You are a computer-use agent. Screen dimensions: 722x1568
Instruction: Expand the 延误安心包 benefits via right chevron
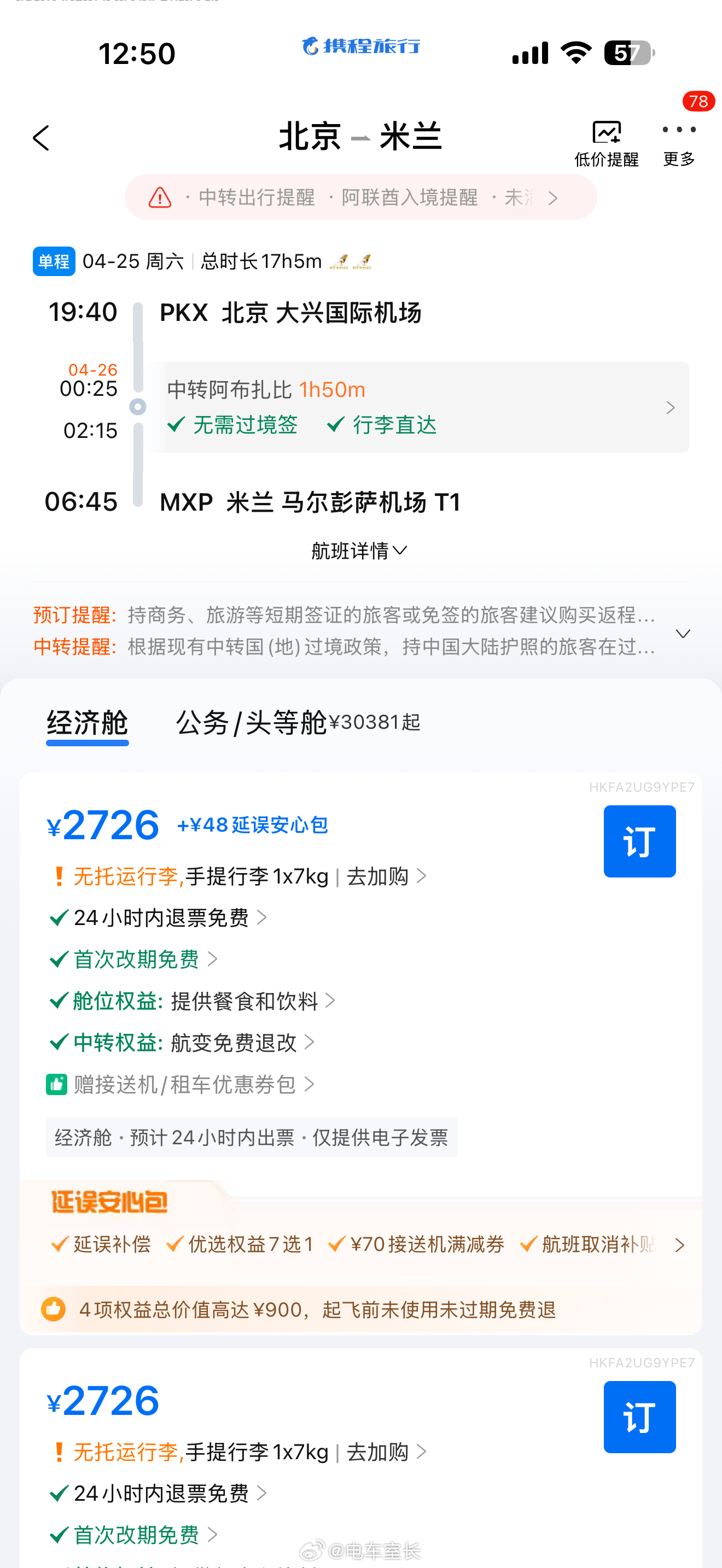pyautogui.click(x=681, y=1244)
